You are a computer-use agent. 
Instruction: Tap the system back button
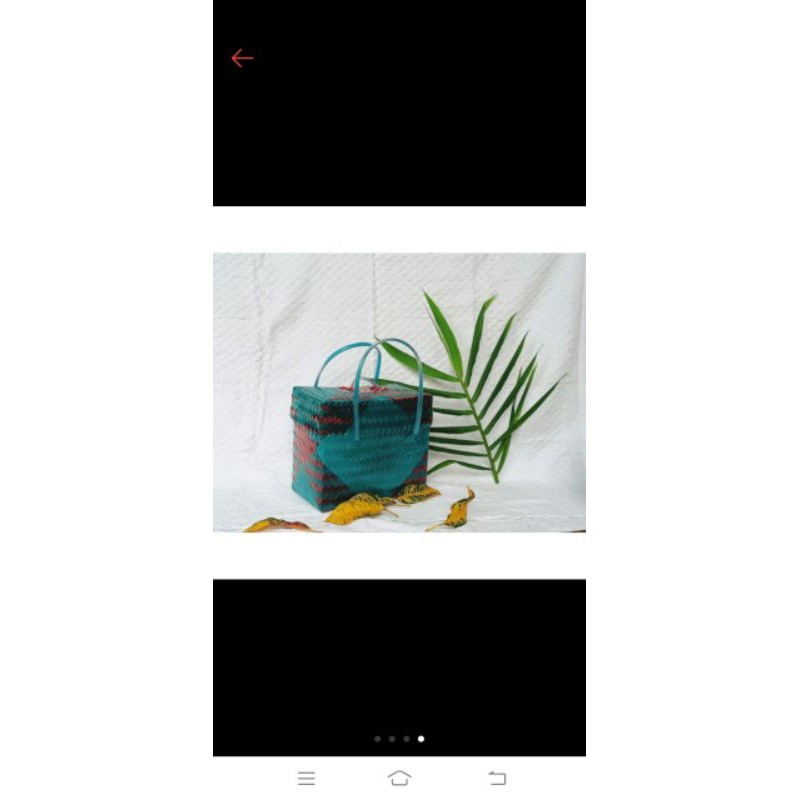(x=497, y=778)
